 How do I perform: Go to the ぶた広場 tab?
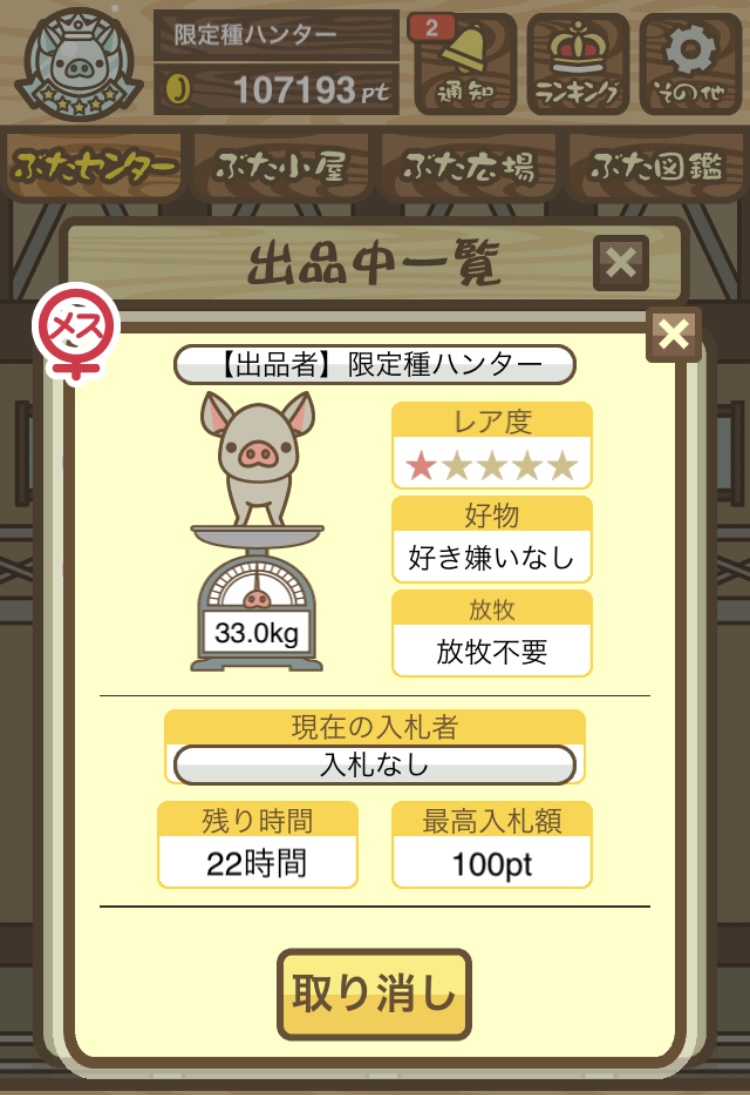click(469, 167)
